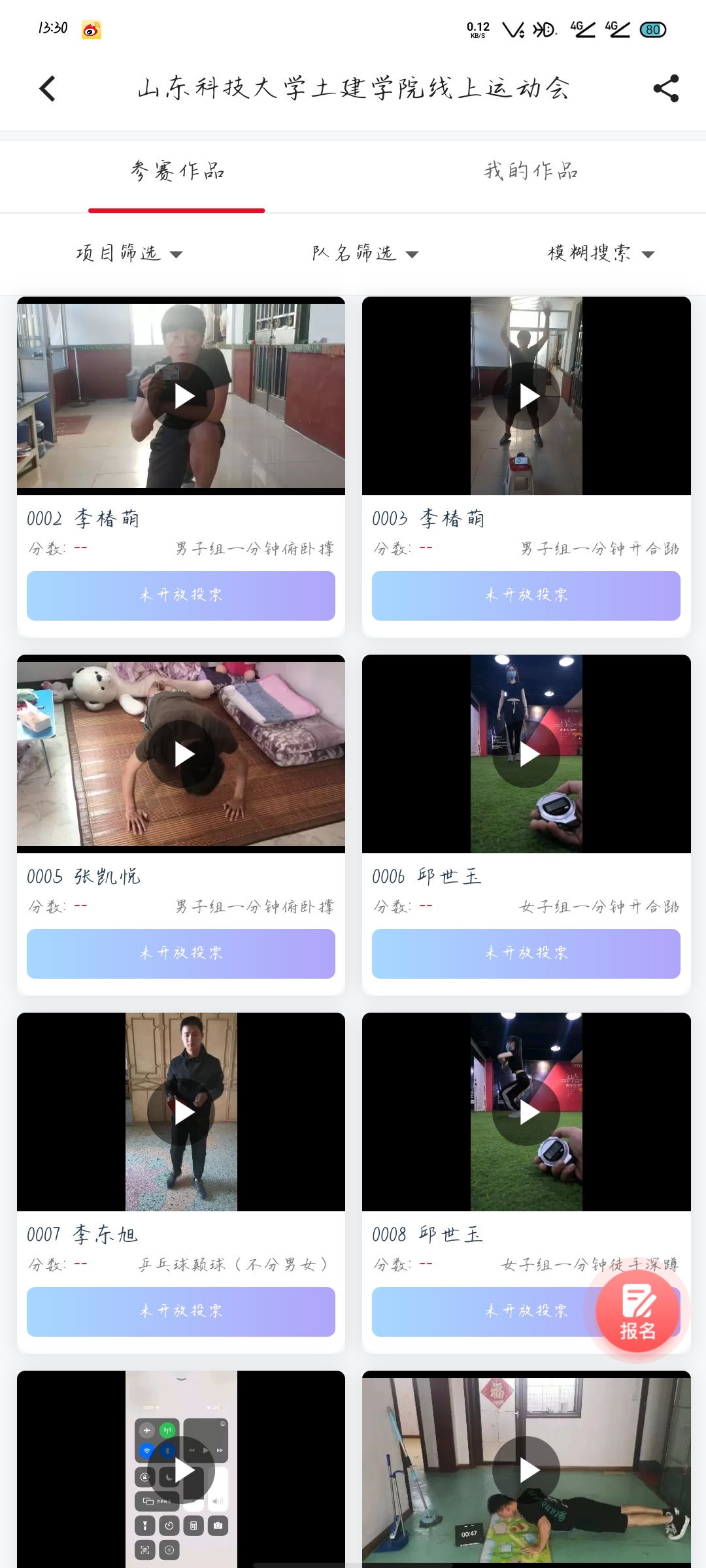
Task: Open the Weibo icon in the status bar
Action: point(91,29)
